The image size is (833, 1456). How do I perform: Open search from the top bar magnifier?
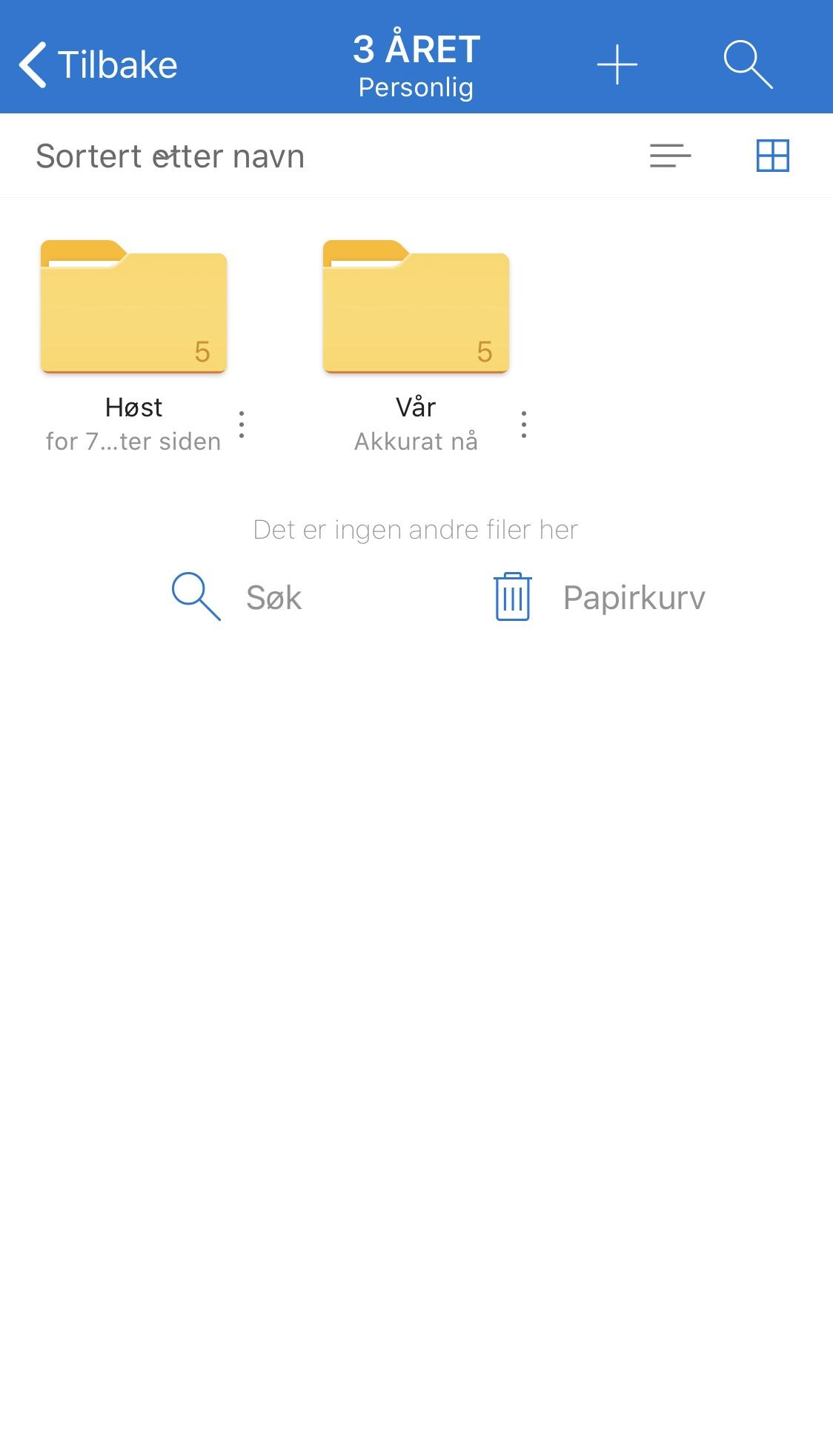click(x=748, y=64)
